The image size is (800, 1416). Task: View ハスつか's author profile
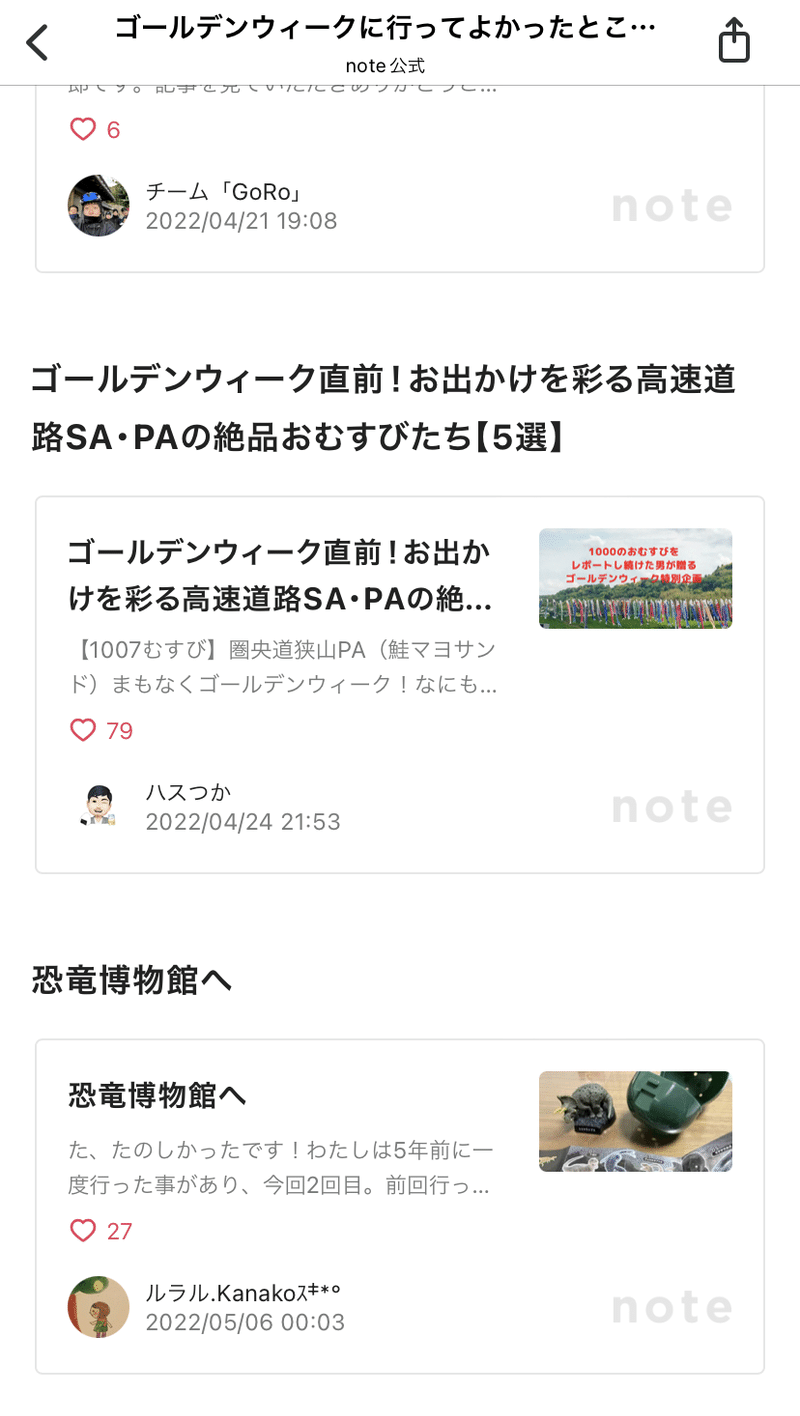tap(98, 807)
